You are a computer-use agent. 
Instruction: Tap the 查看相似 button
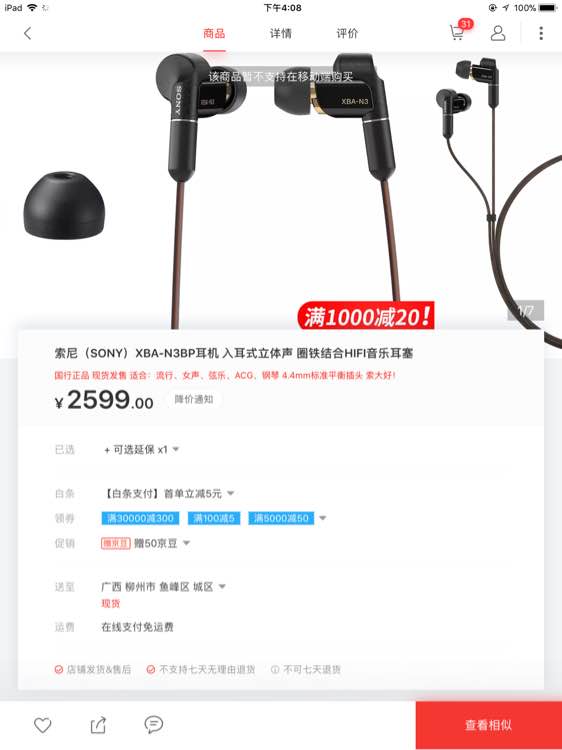coord(488,725)
